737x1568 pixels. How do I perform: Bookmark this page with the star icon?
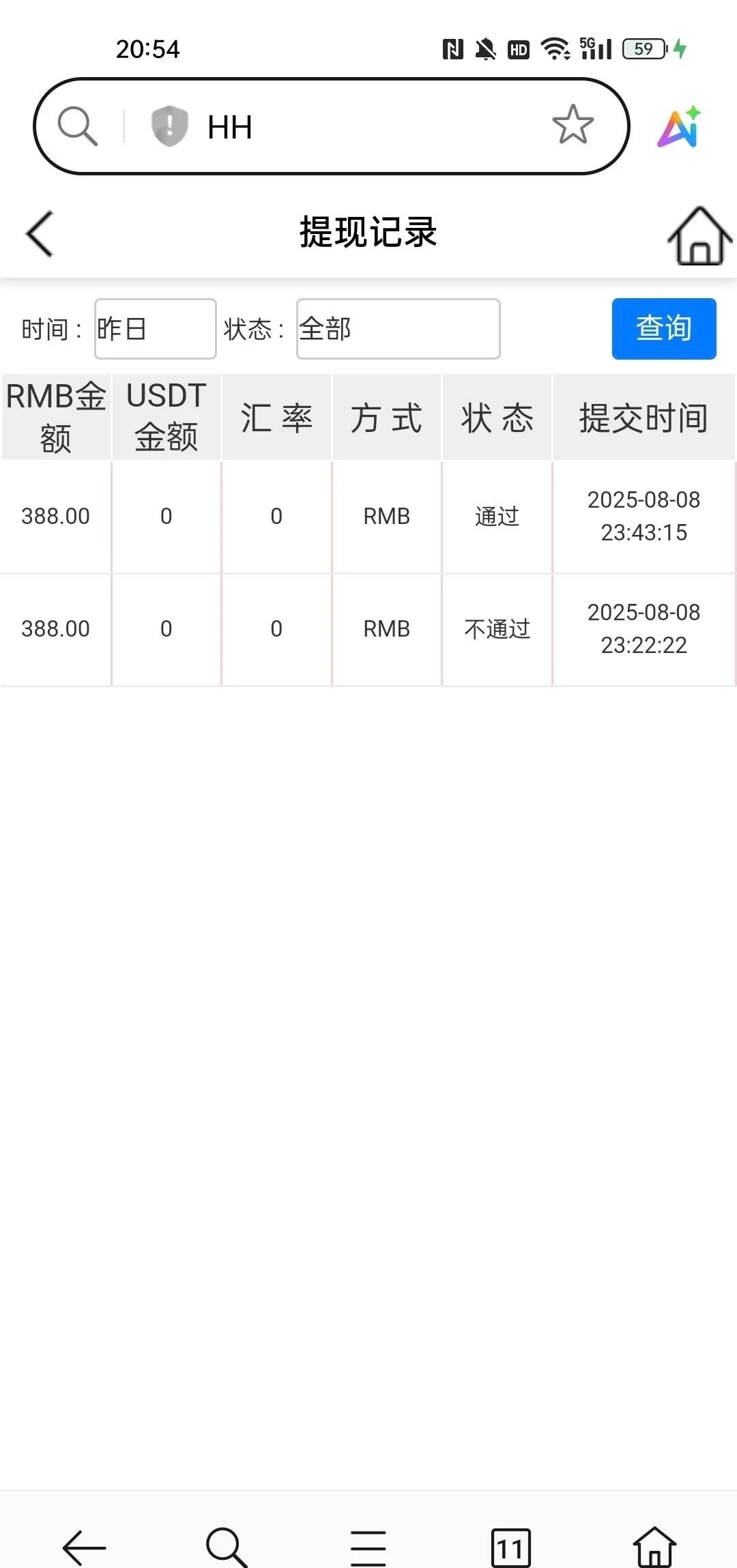[x=573, y=126]
